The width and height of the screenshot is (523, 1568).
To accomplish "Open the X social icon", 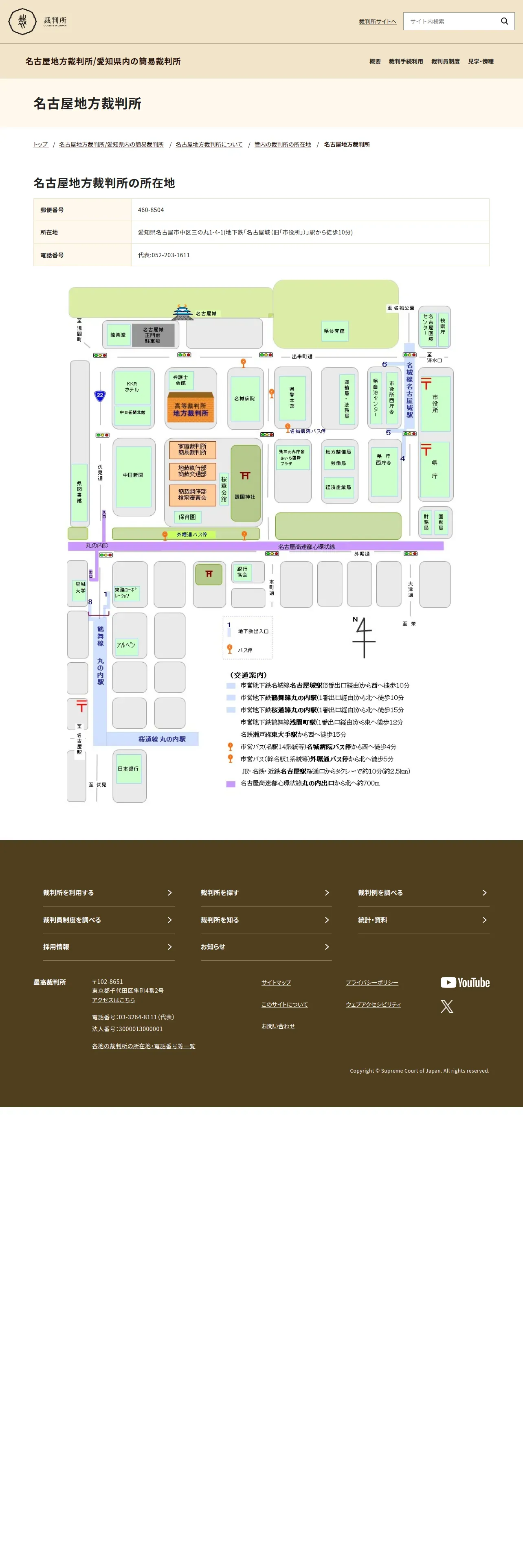I will pos(447,1006).
